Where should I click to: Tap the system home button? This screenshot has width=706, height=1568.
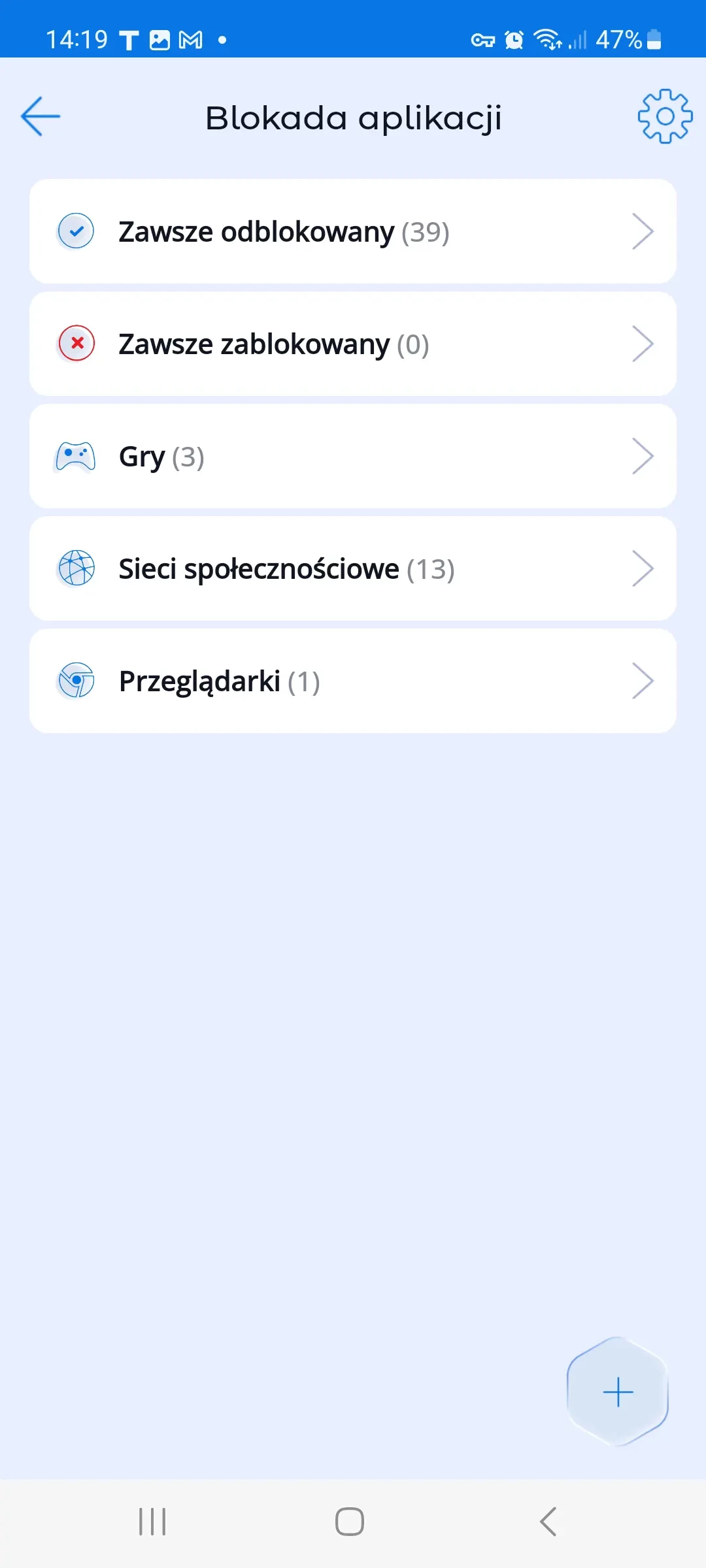click(350, 1522)
